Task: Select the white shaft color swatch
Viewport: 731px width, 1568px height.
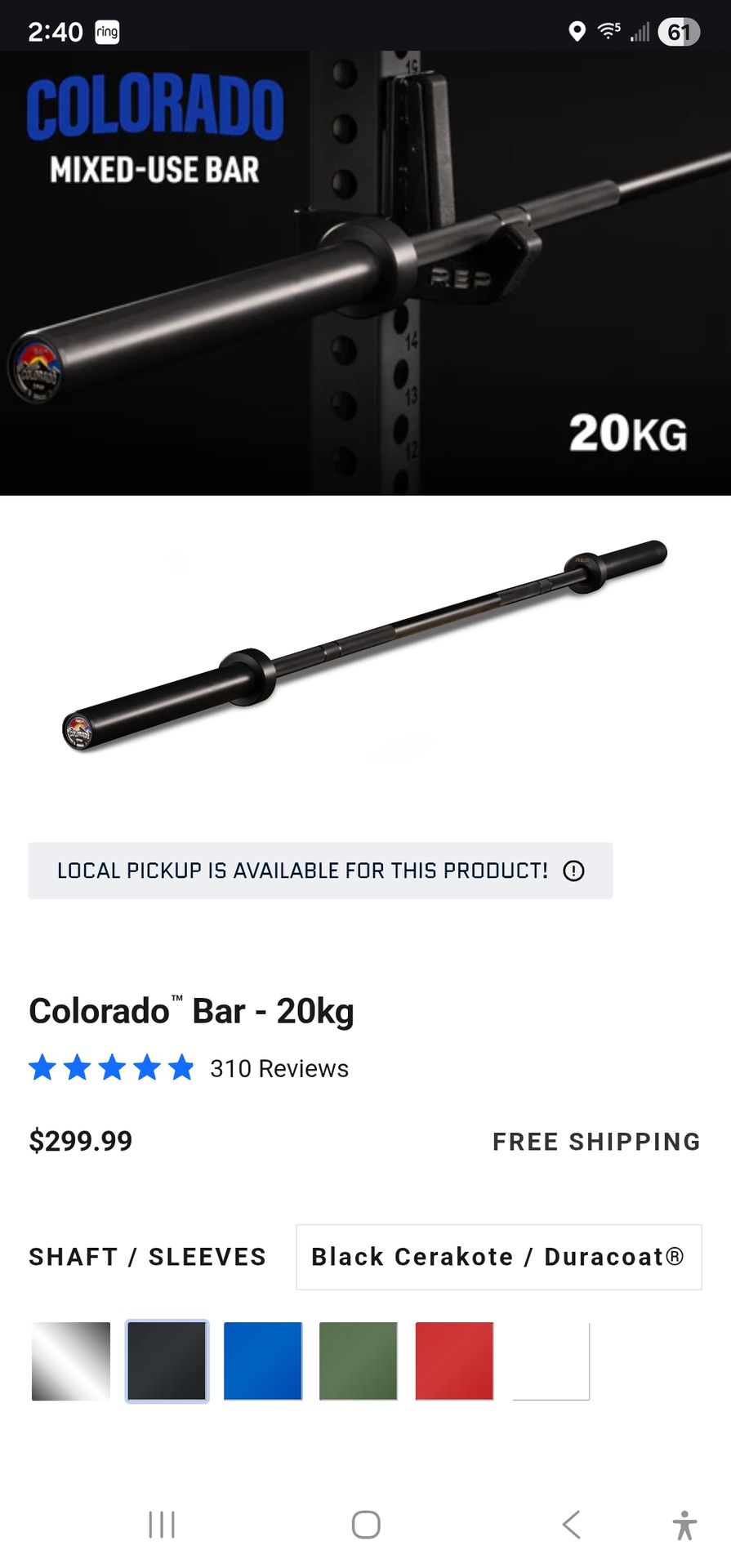Action: [x=550, y=1361]
